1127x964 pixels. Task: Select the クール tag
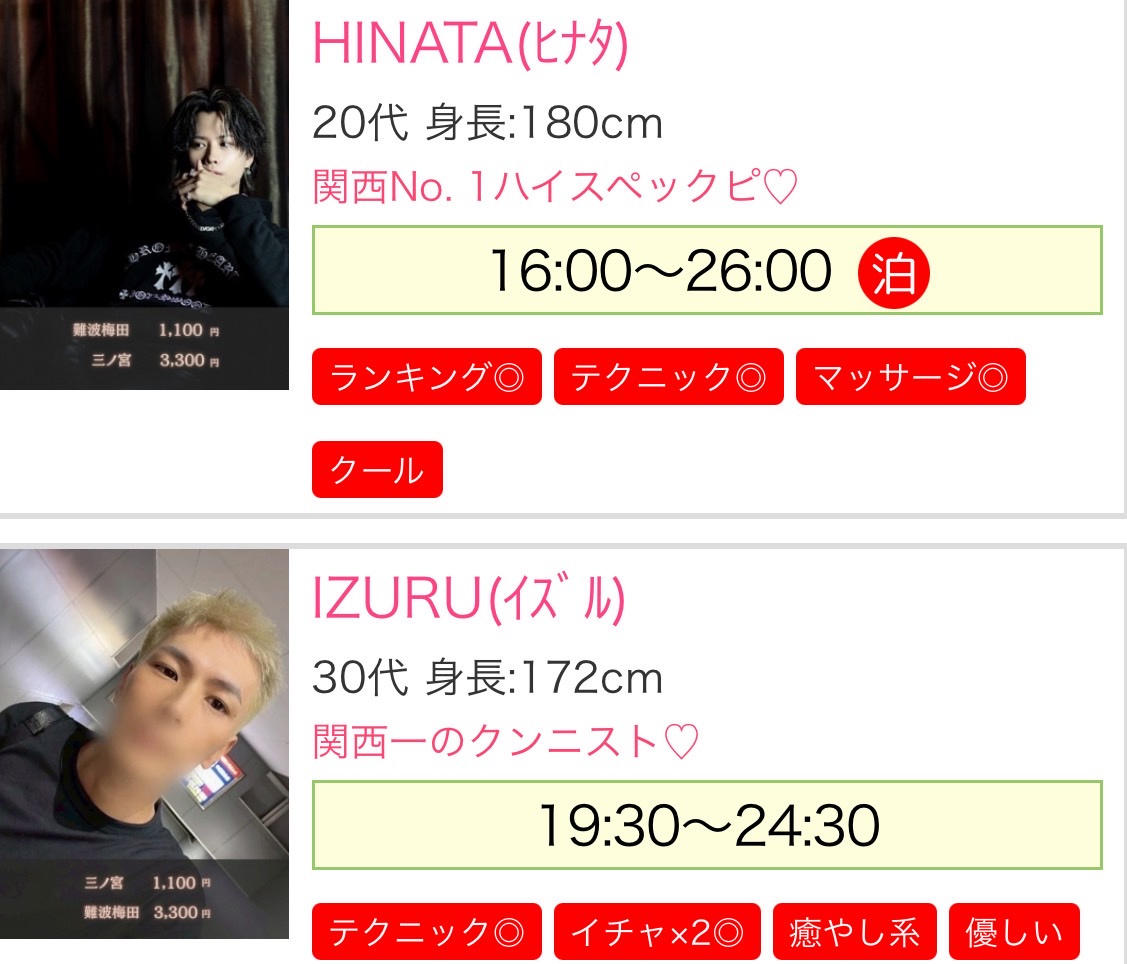coord(377,469)
